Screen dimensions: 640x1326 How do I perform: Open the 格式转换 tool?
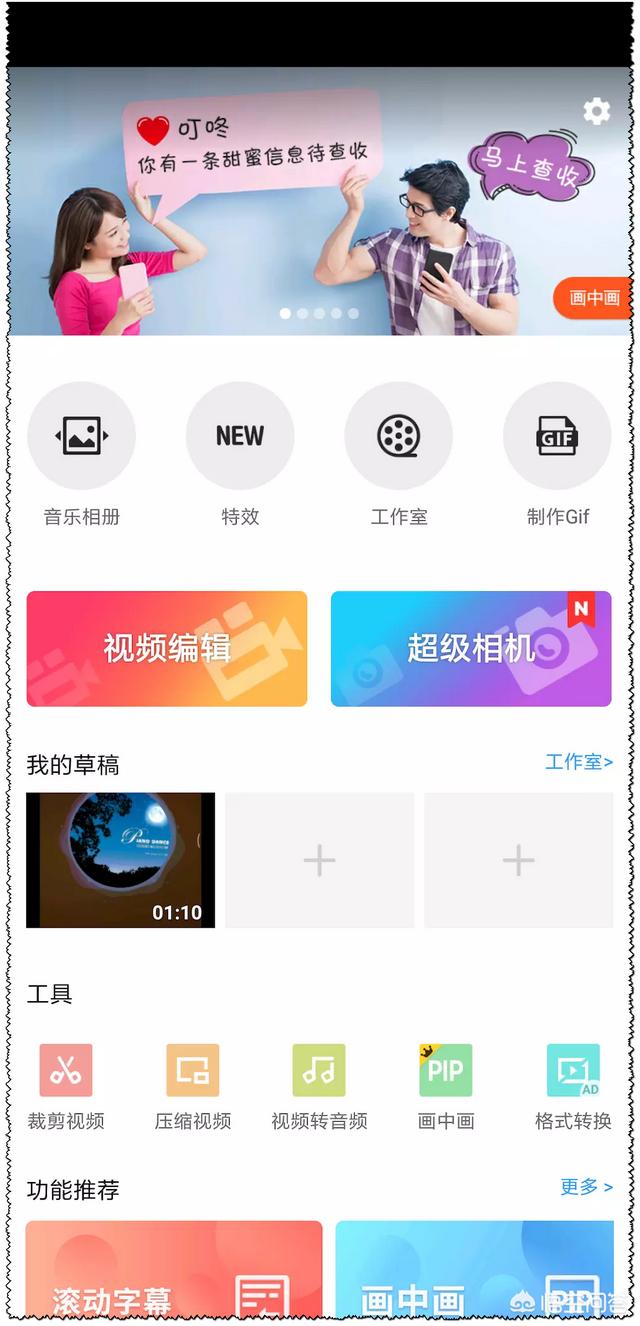coord(573,1070)
